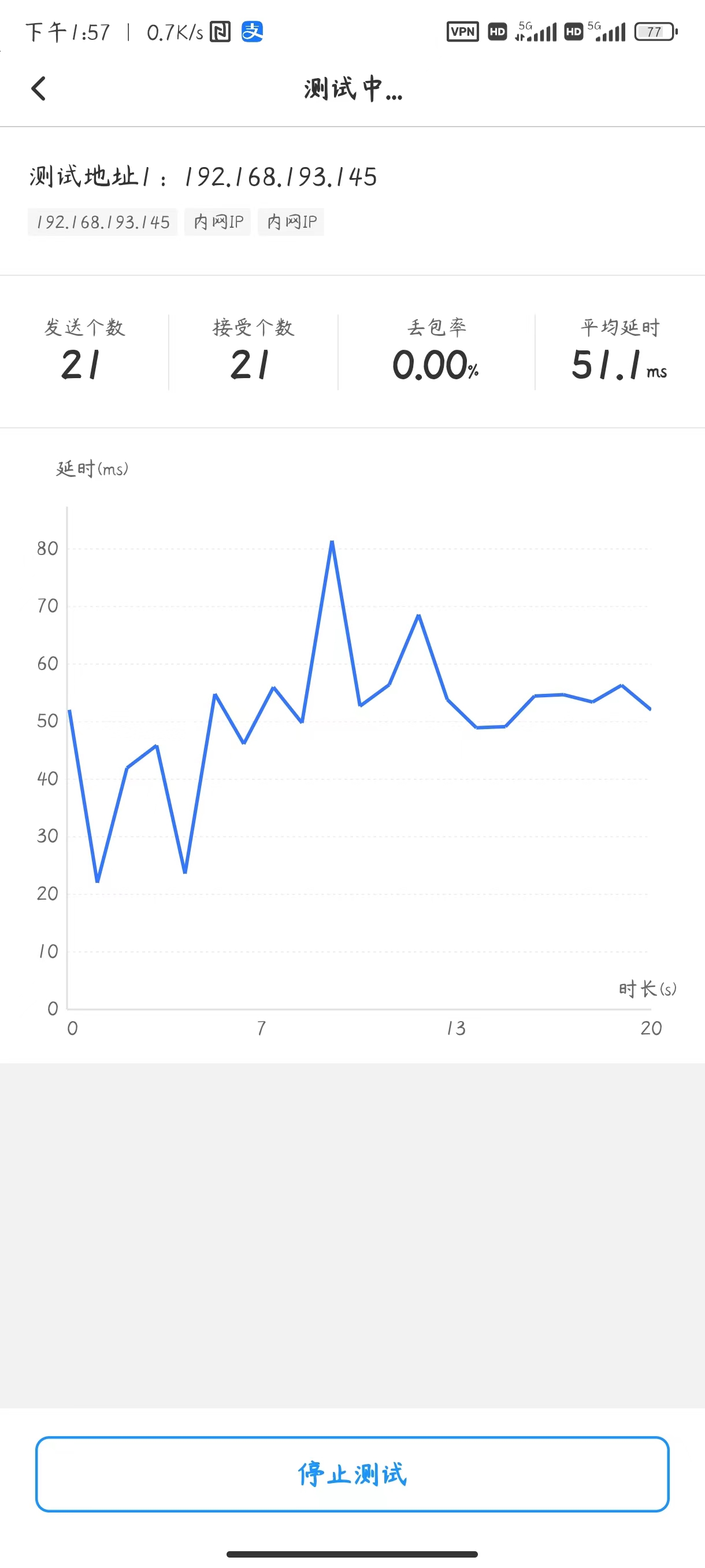This screenshot has width=705, height=1568.
Task: Stop the ping test (停止测试)
Action: [352, 1474]
